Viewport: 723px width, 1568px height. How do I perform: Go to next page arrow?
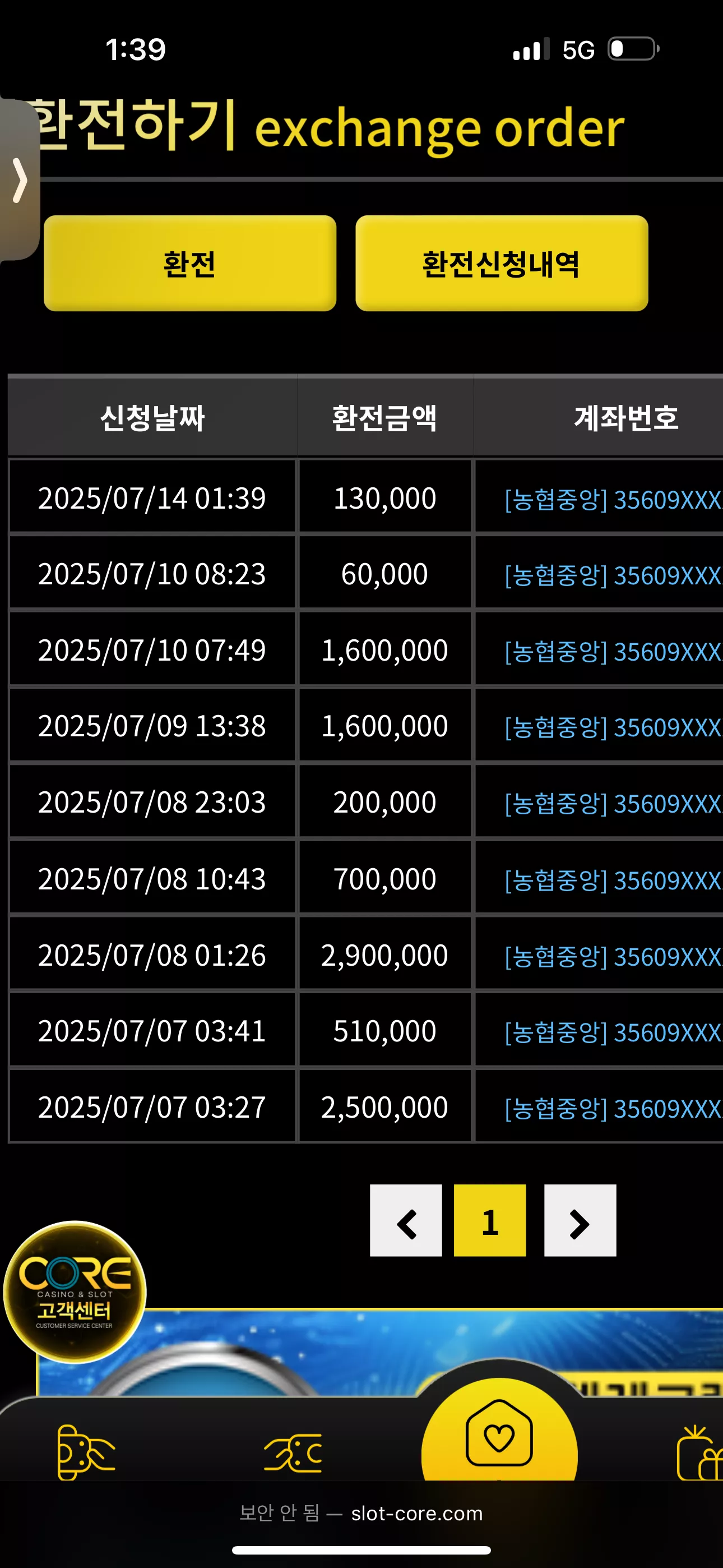coord(580,1220)
